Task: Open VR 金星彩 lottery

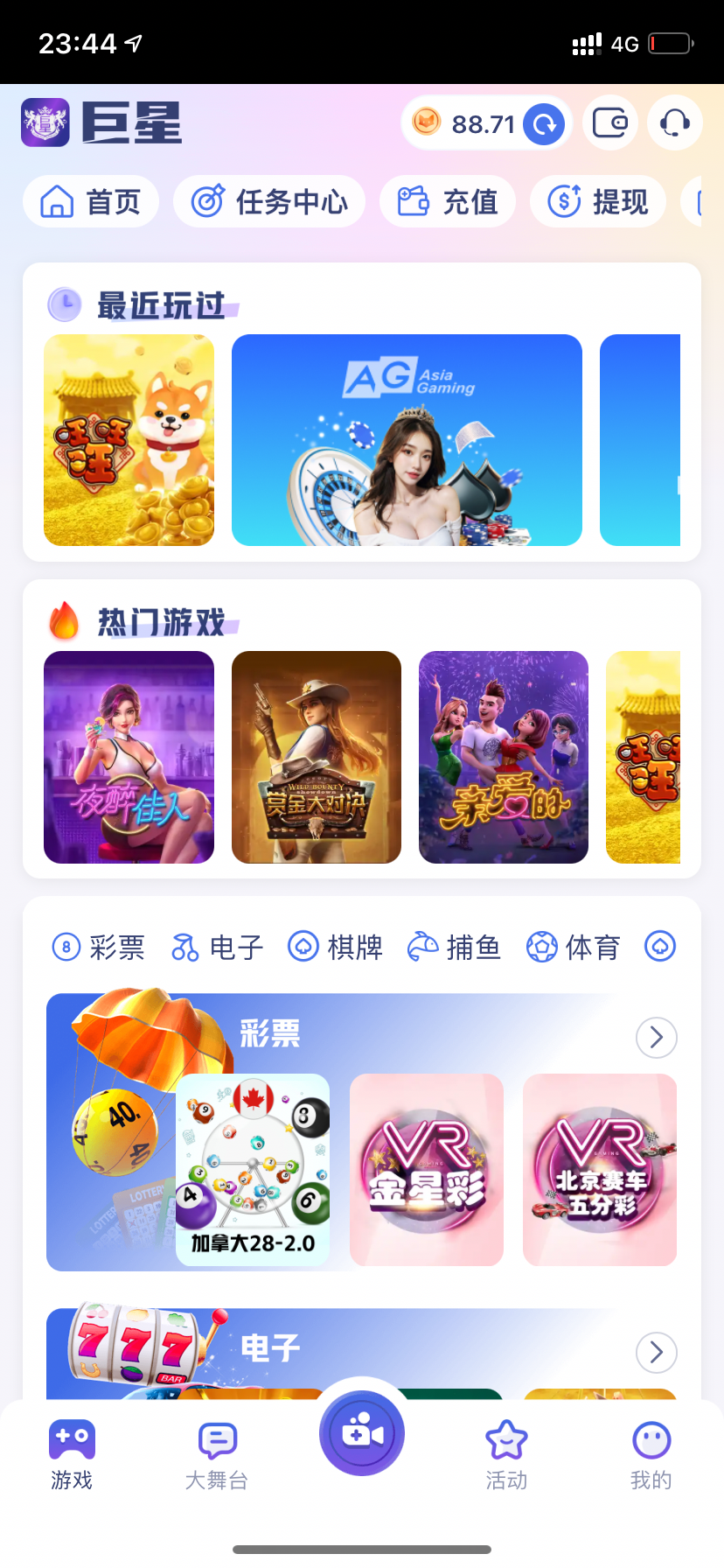Action: 427,1169
